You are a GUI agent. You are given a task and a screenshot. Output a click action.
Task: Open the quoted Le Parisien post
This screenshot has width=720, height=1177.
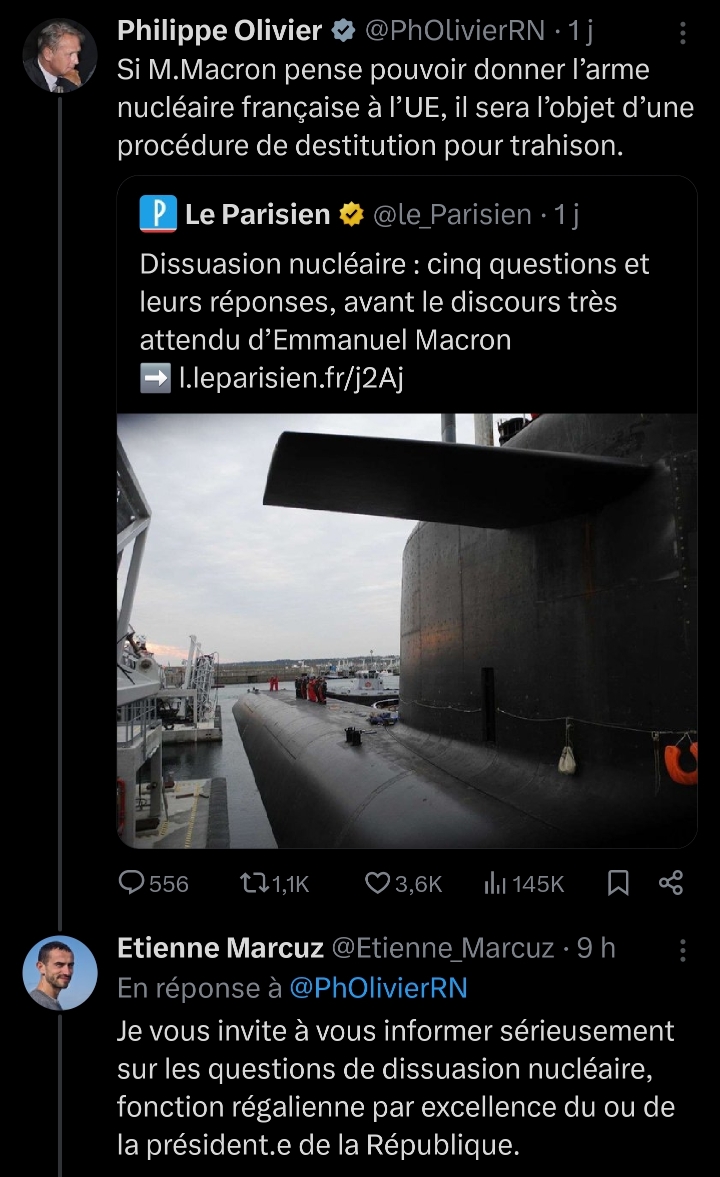tap(400, 300)
